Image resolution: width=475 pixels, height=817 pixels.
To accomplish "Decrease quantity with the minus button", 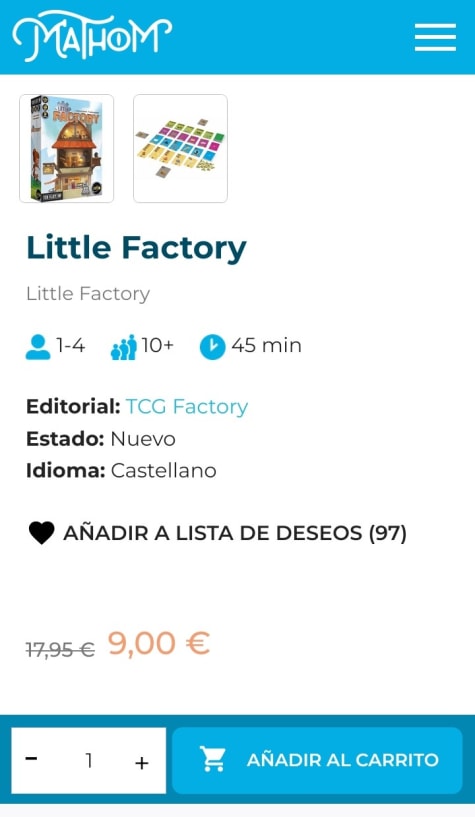I will point(31,758).
